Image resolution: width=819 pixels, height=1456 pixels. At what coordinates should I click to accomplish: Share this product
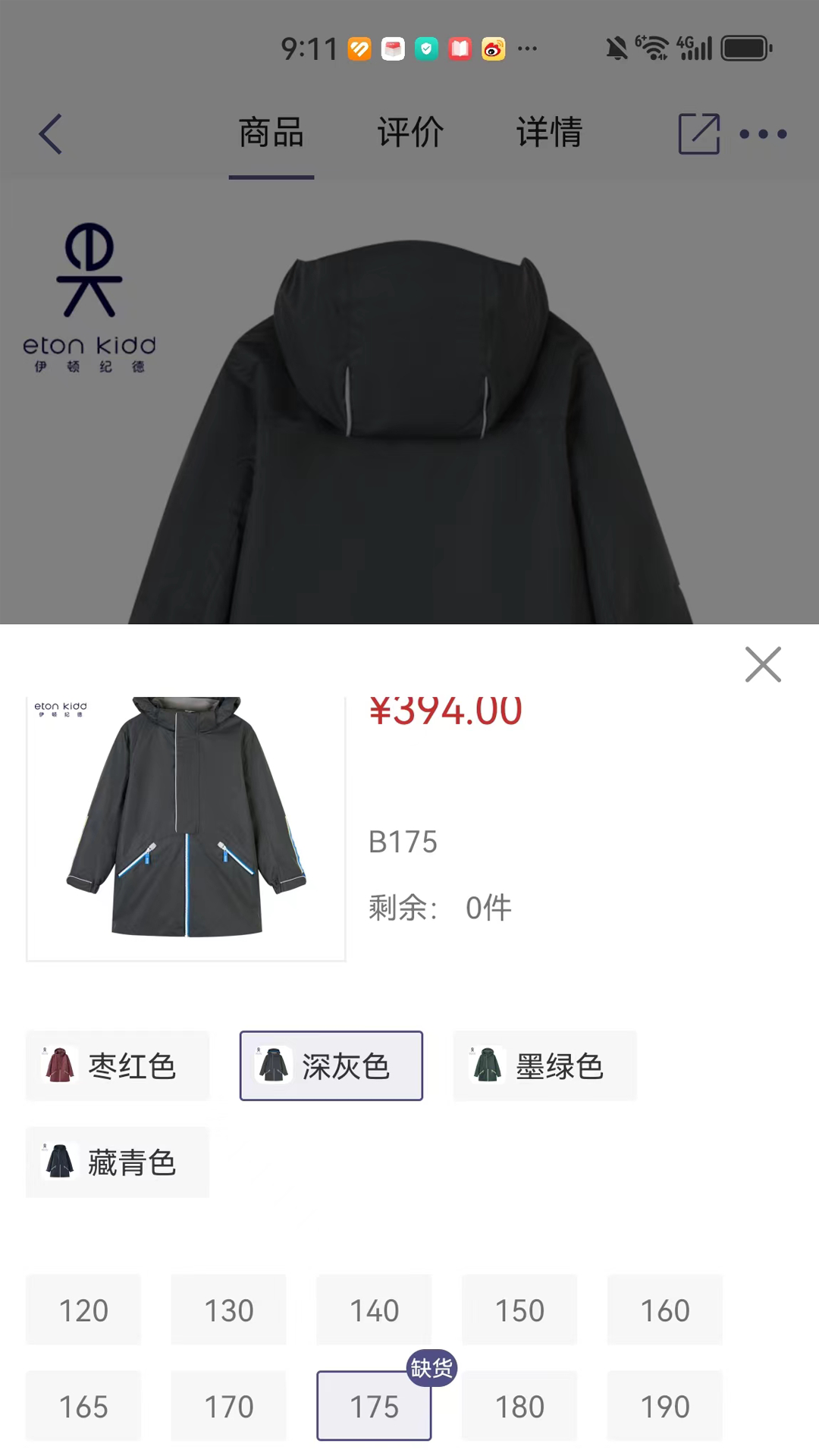coord(698,134)
